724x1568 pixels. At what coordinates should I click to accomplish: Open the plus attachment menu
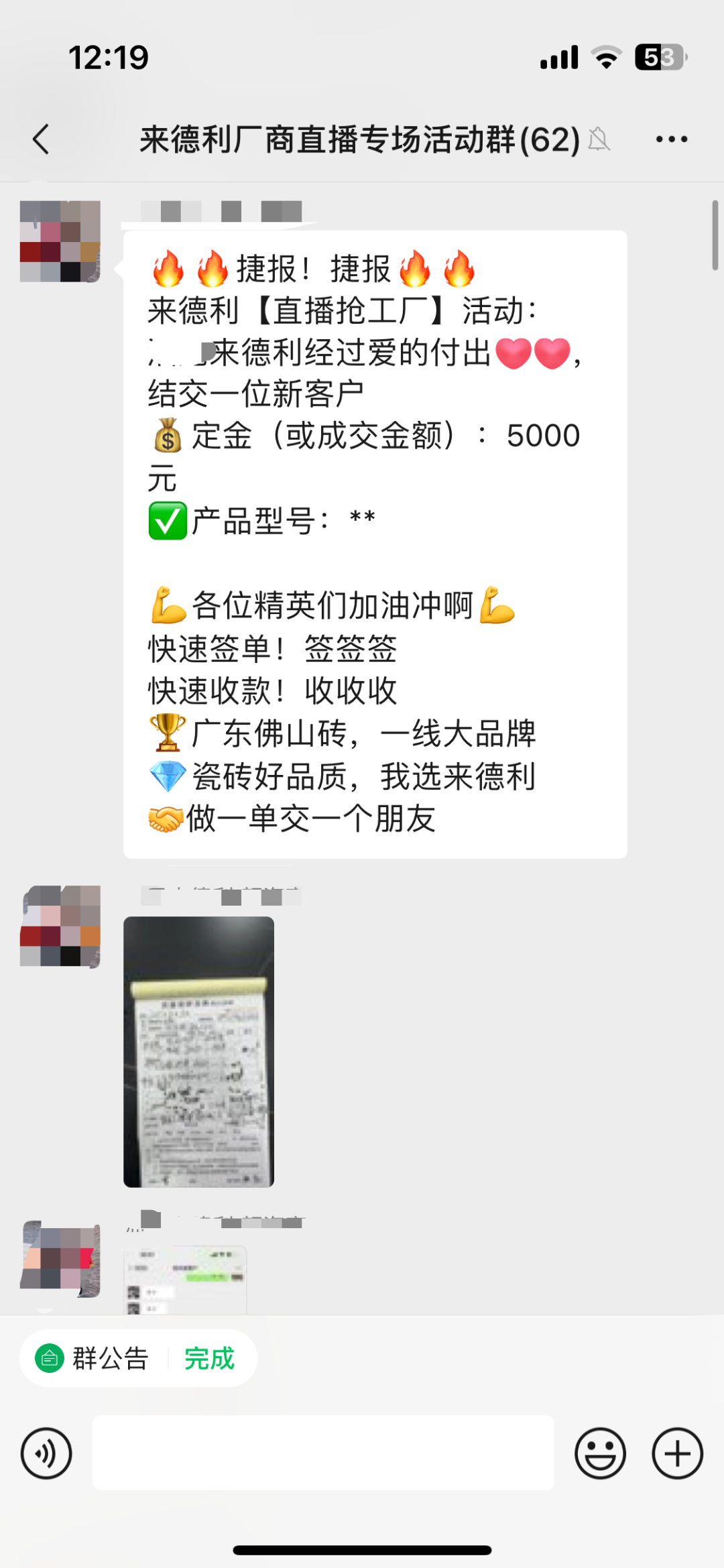[677, 1453]
